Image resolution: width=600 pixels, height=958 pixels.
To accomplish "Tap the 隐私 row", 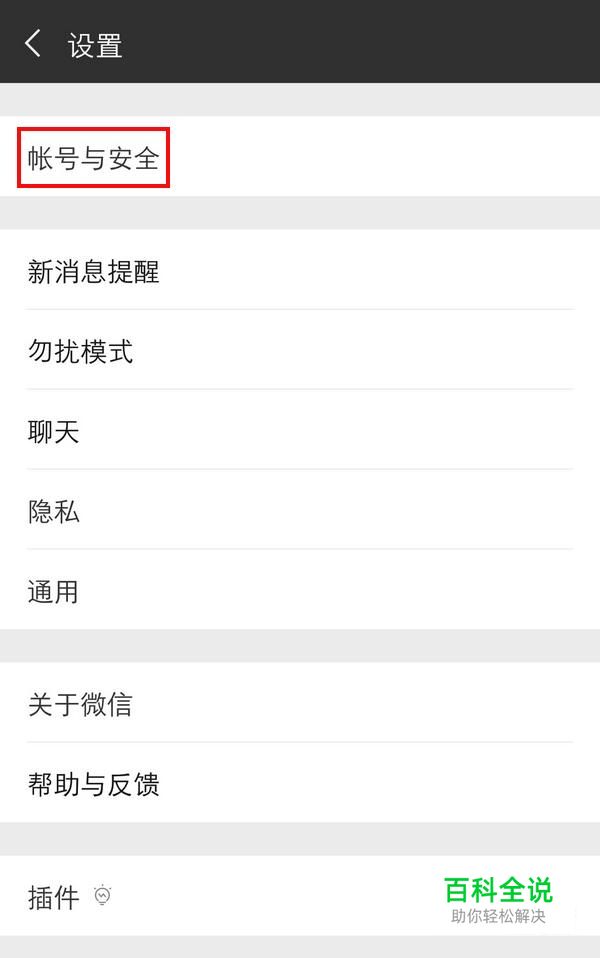I will click(54, 511).
